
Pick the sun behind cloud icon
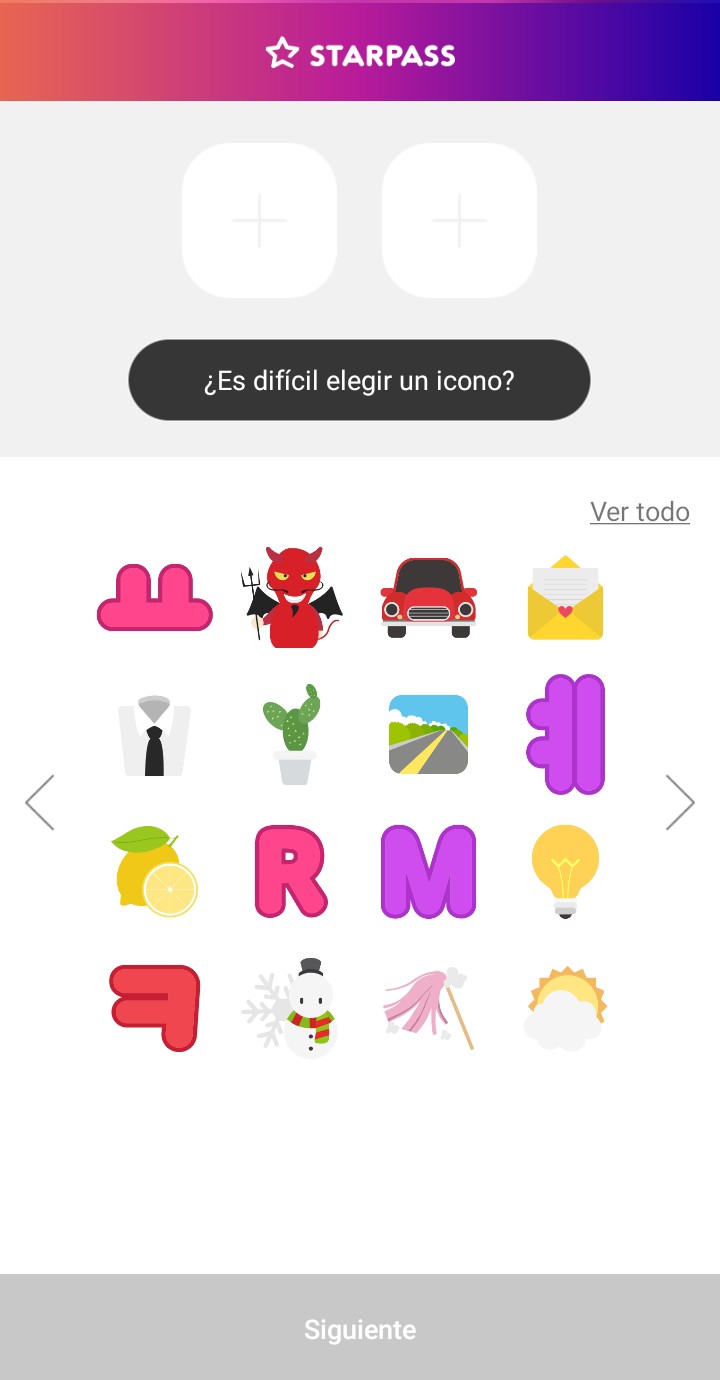coord(565,1008)
